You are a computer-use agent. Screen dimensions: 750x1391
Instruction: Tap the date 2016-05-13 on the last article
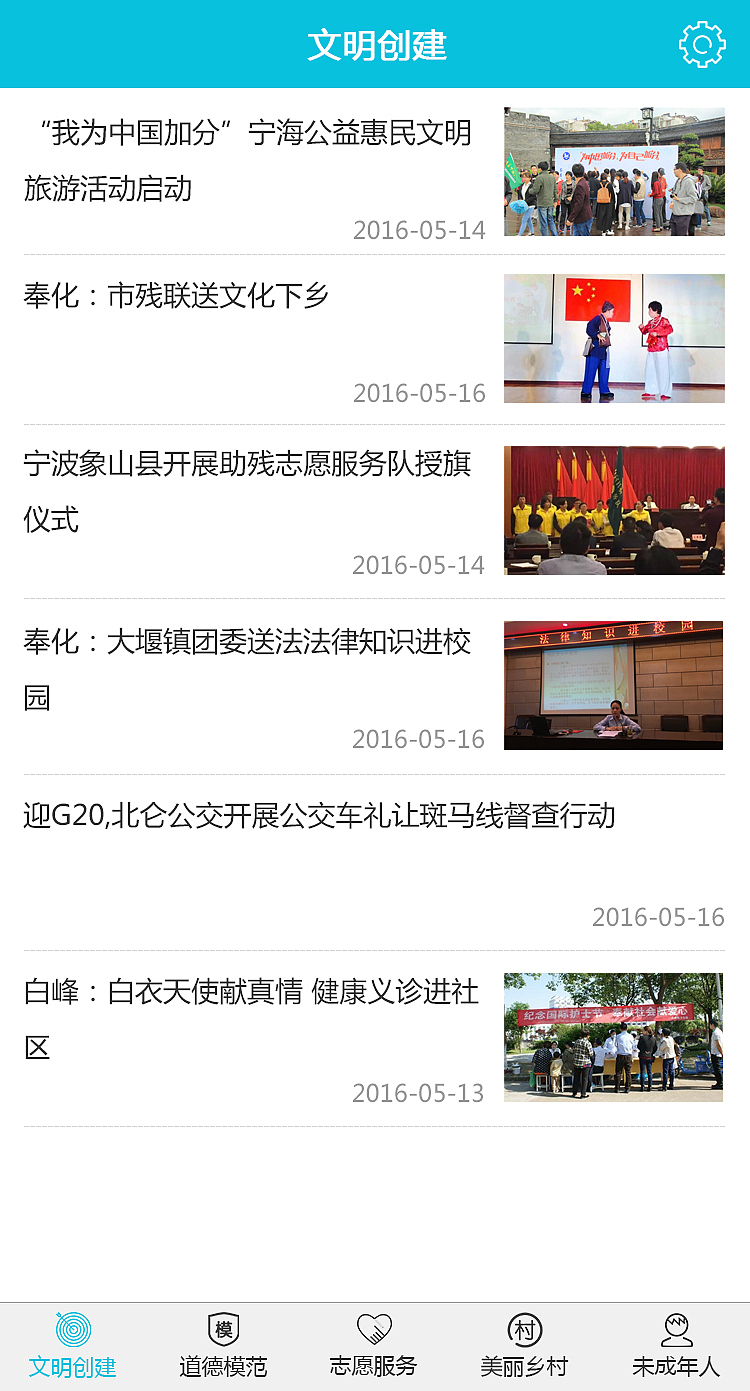[x=419, y=1093]
